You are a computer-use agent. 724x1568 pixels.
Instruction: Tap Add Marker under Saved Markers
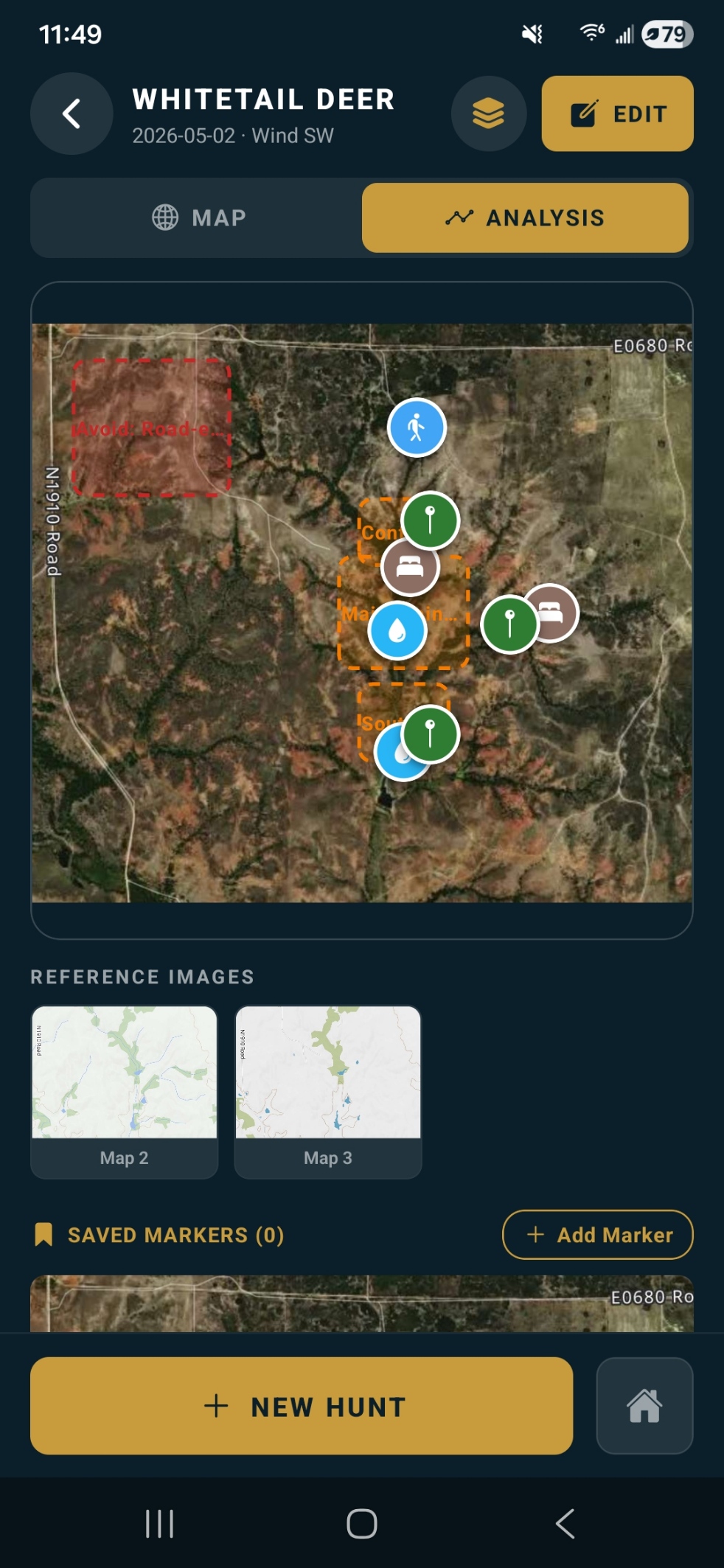[x=597, y=1235]
